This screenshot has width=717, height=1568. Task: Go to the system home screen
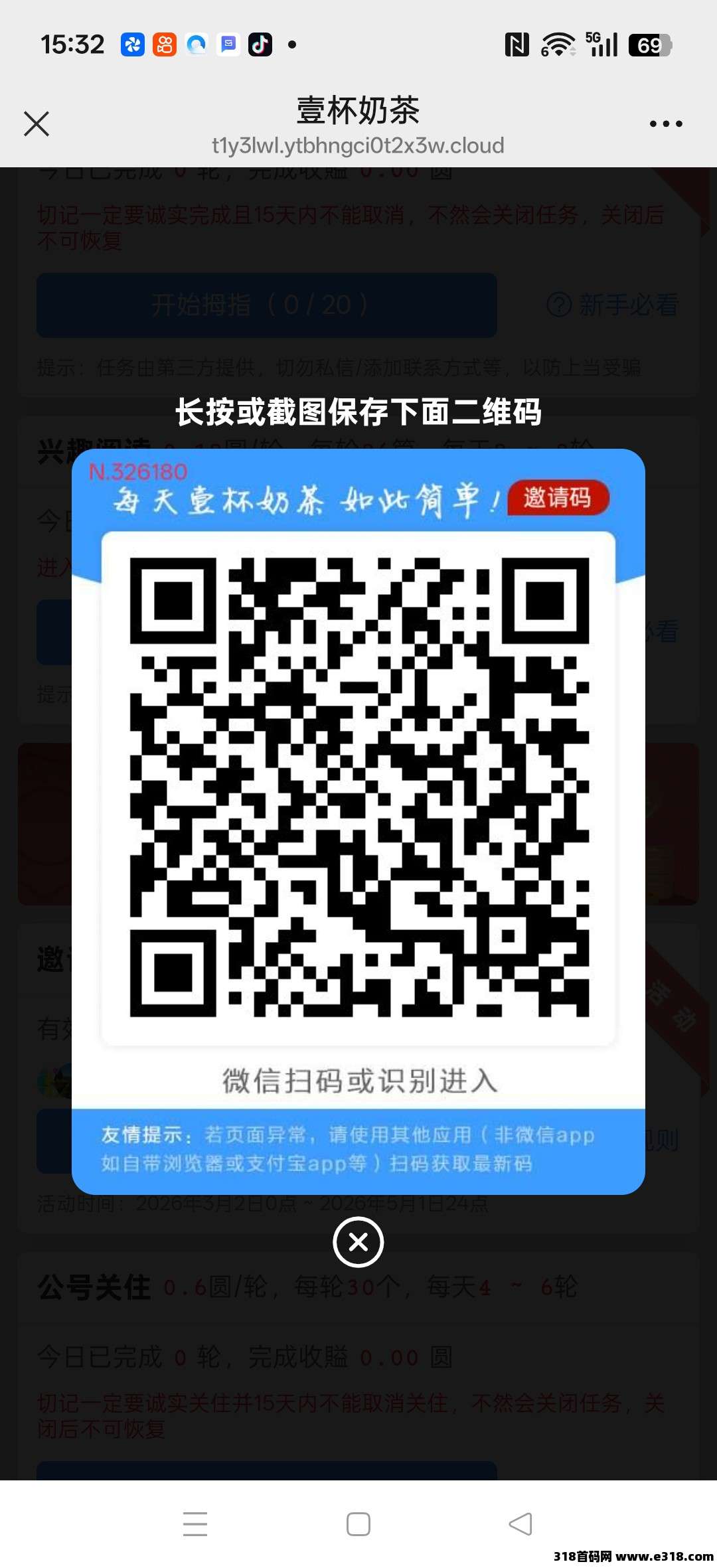[358, 1524]
